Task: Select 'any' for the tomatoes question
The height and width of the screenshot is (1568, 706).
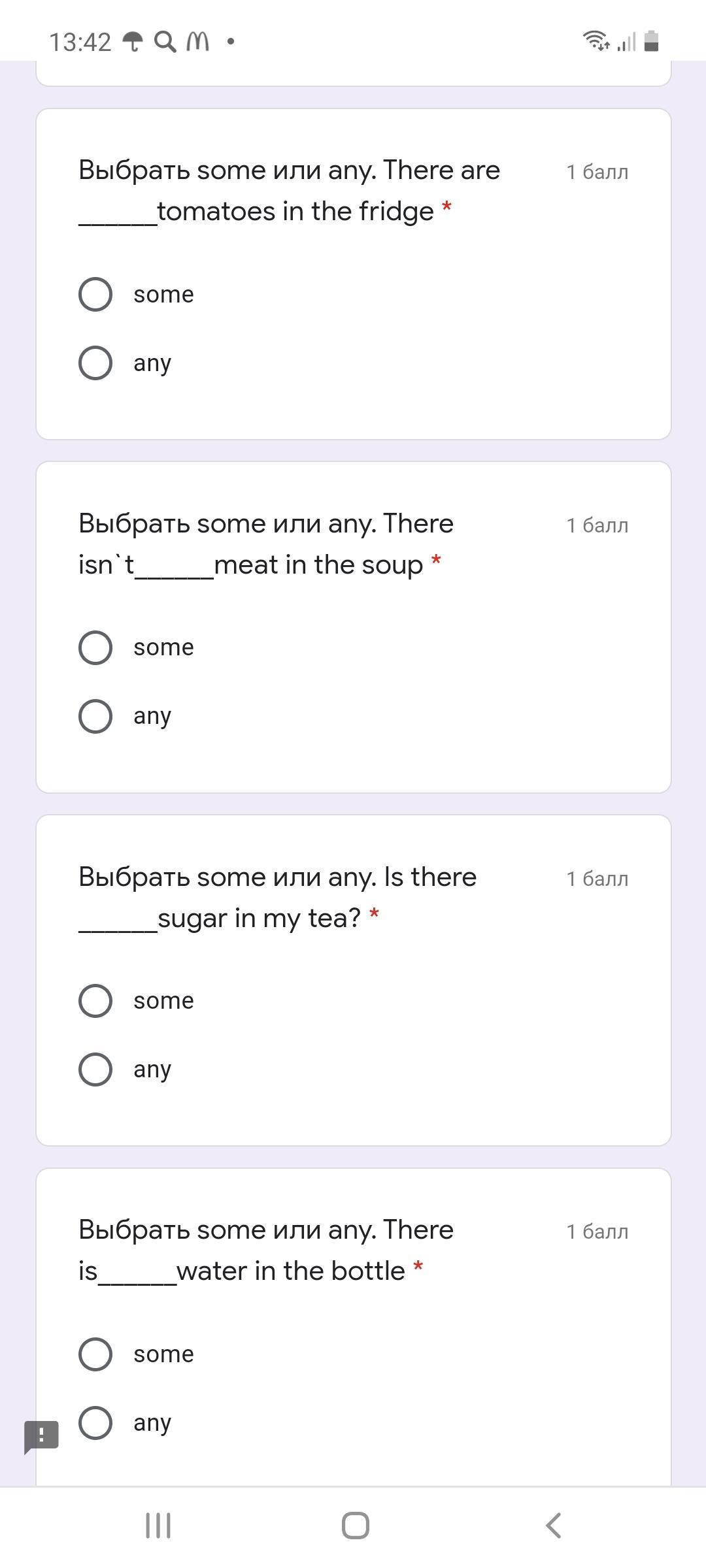Action: (95, 363)
